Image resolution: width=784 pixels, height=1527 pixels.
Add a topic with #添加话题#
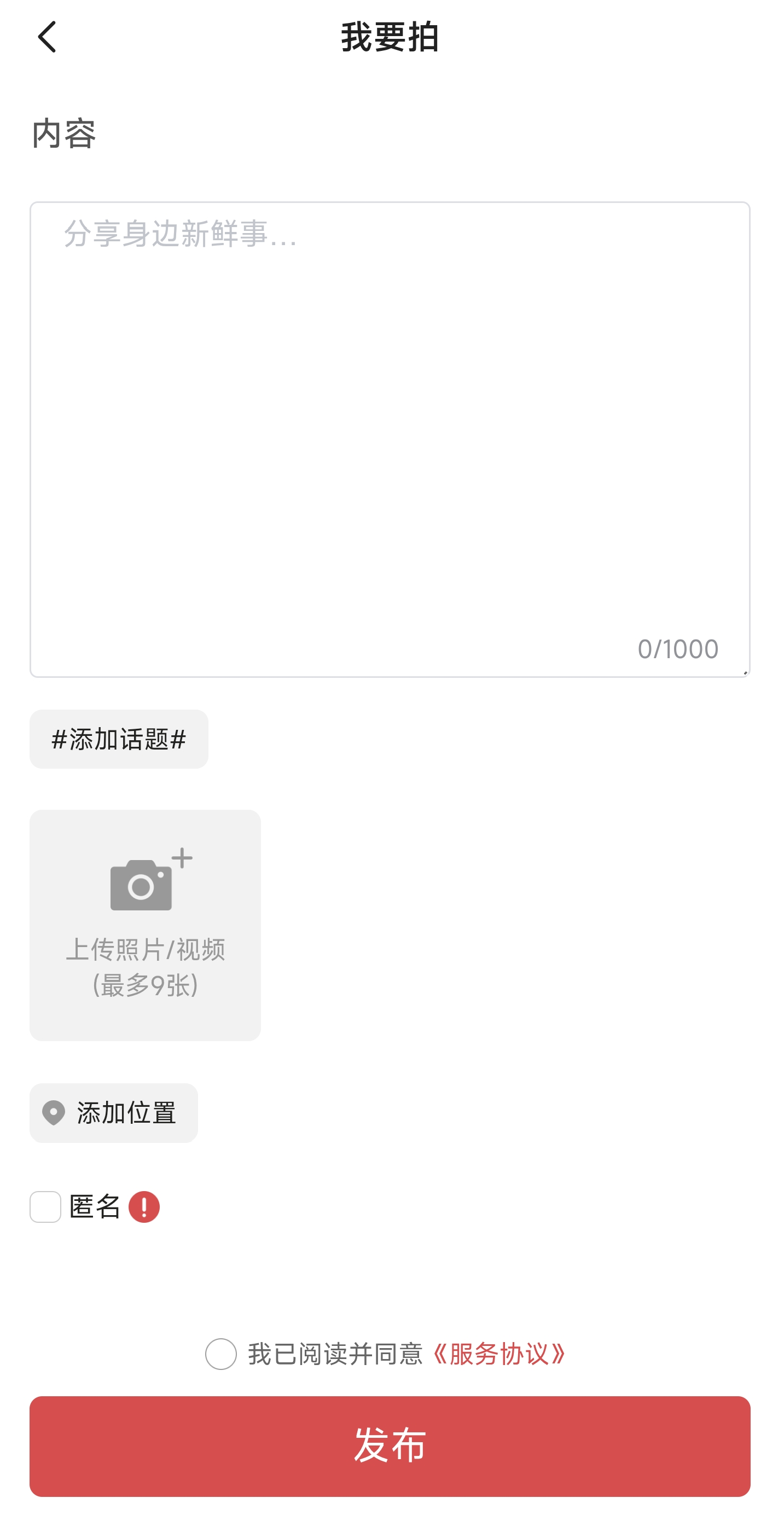tap(119, 739)
